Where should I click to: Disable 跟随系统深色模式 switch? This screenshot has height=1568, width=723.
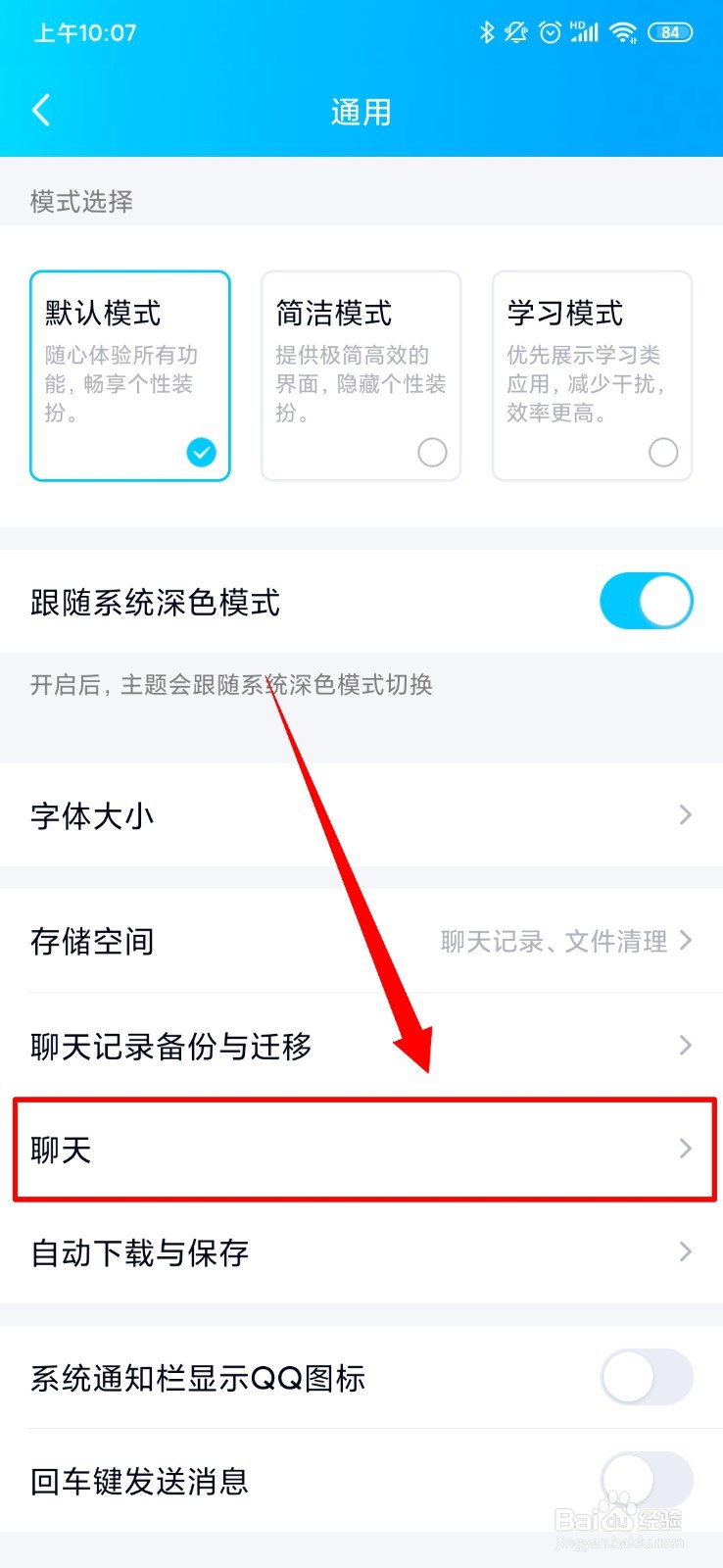[646, 601]
